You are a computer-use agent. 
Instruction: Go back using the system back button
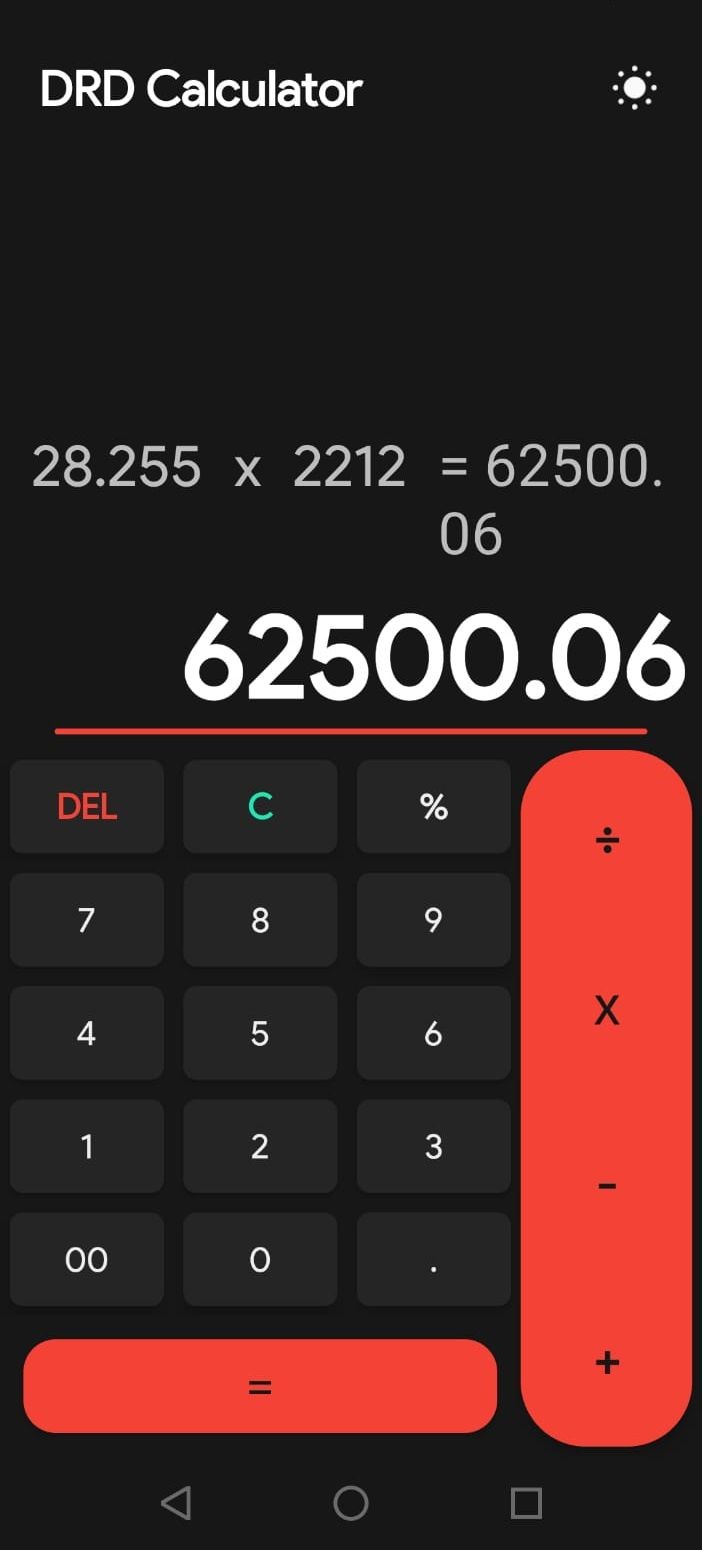click(176, 1502)
